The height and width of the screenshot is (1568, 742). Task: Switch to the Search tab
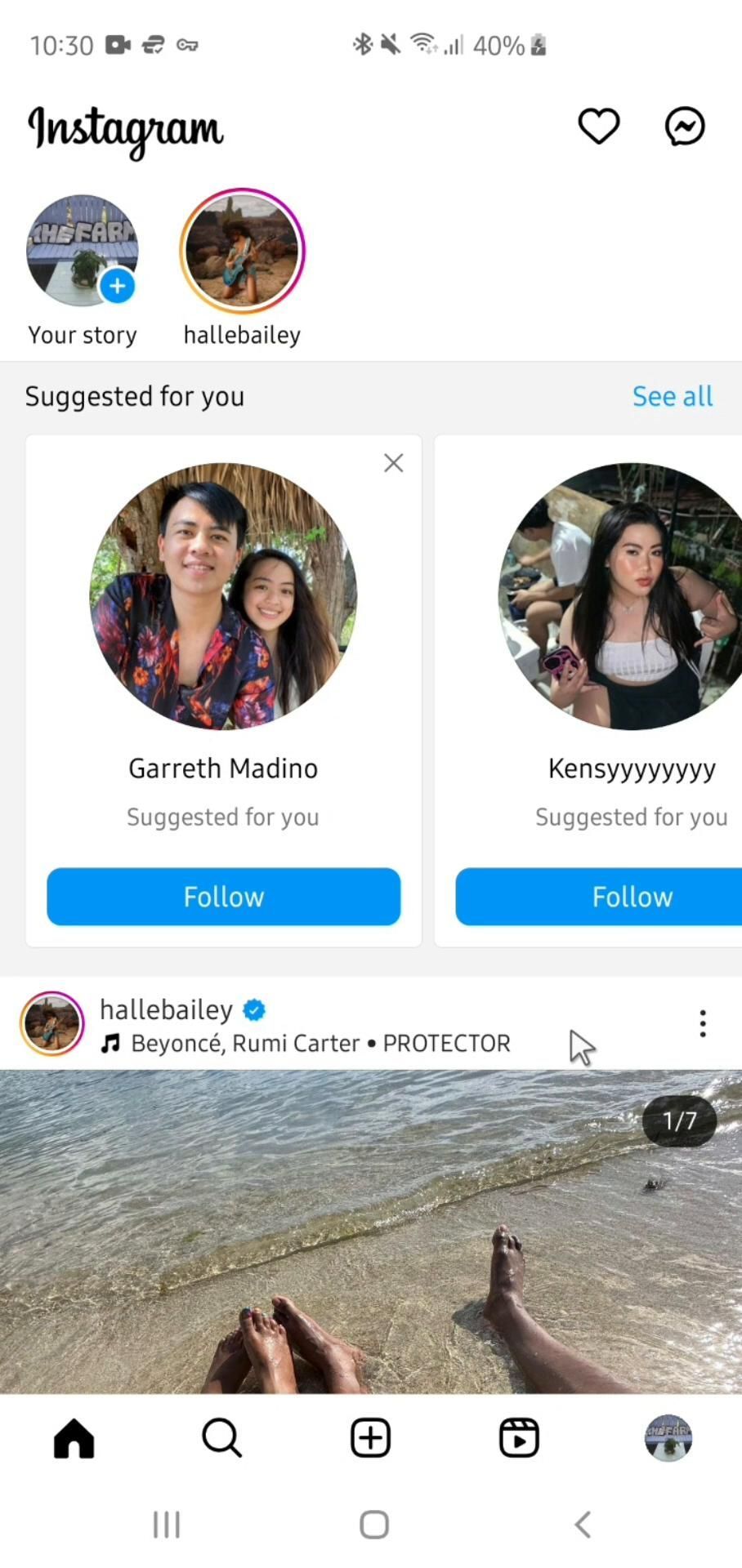click(221, 1437)
